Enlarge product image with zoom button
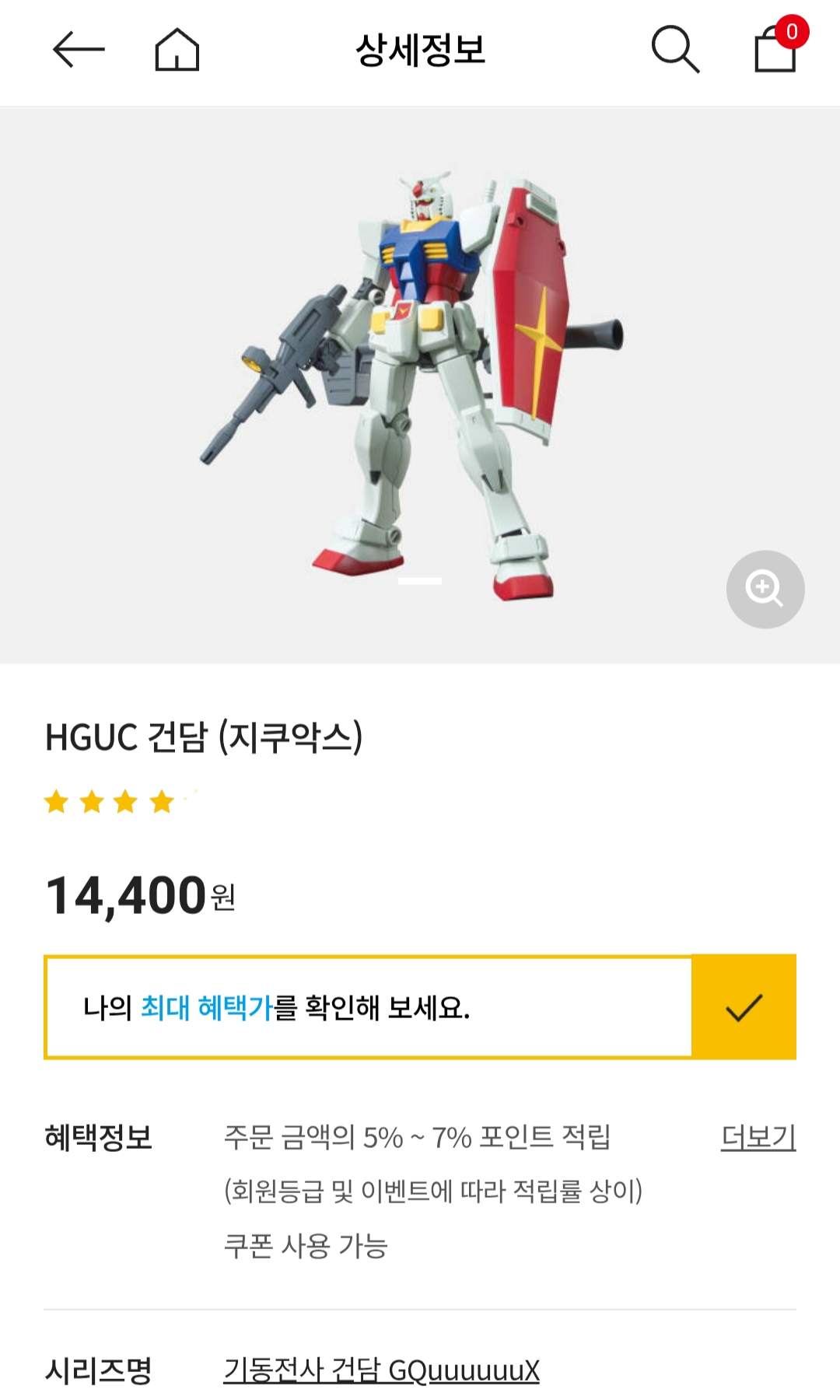 click(765, 589)
